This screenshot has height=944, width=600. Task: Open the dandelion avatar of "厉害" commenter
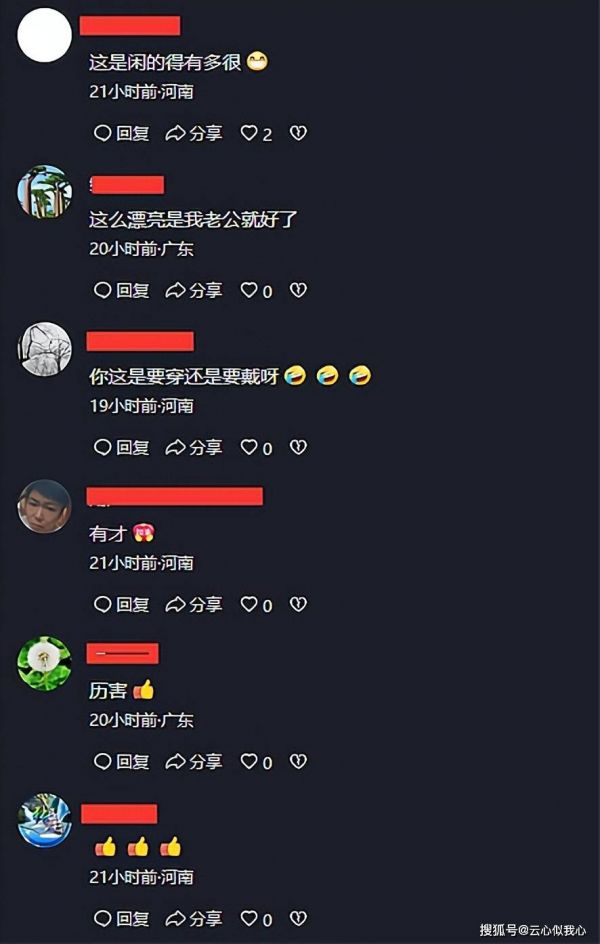pos(45,662)
